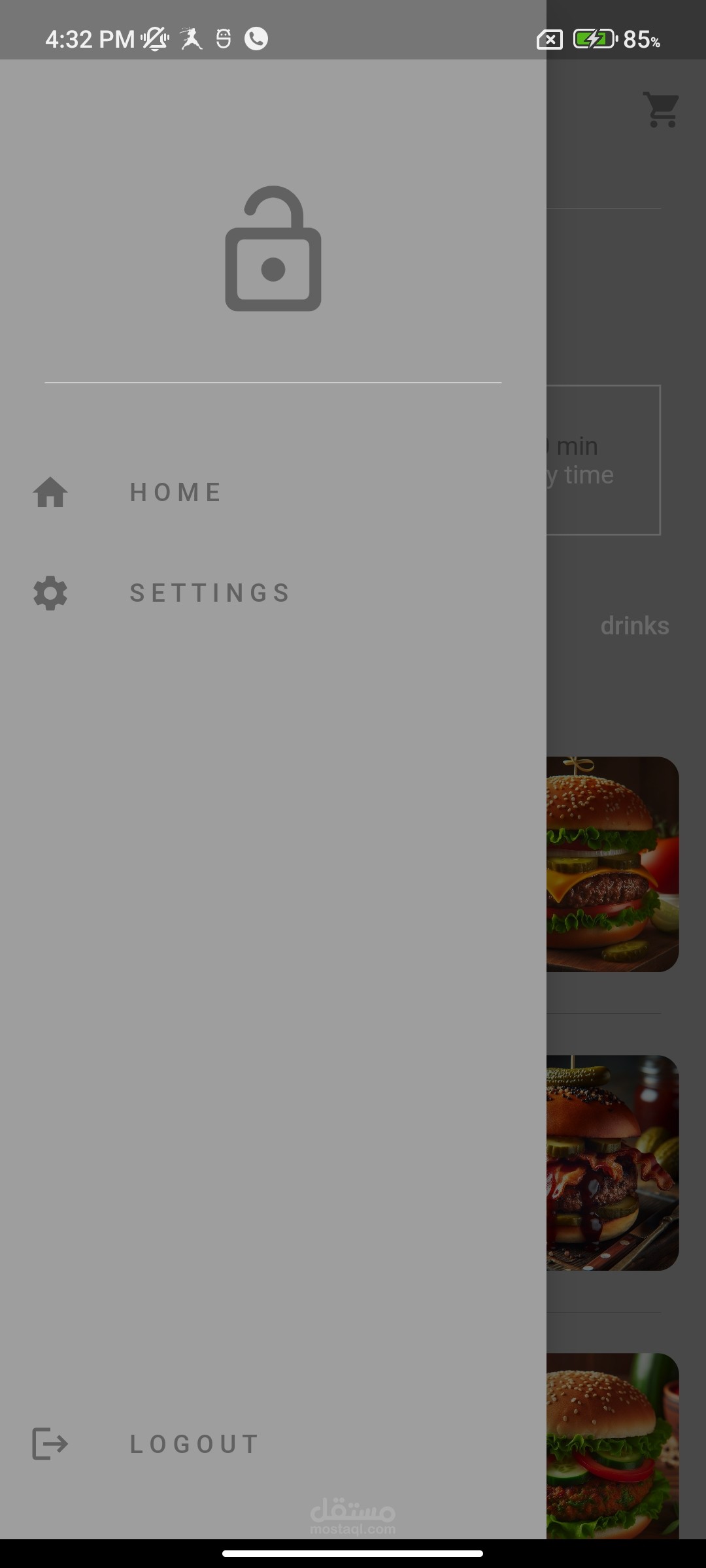Open the shopping cart icon
Viewport: 706px width, 1568px height.
click(662, 110)
